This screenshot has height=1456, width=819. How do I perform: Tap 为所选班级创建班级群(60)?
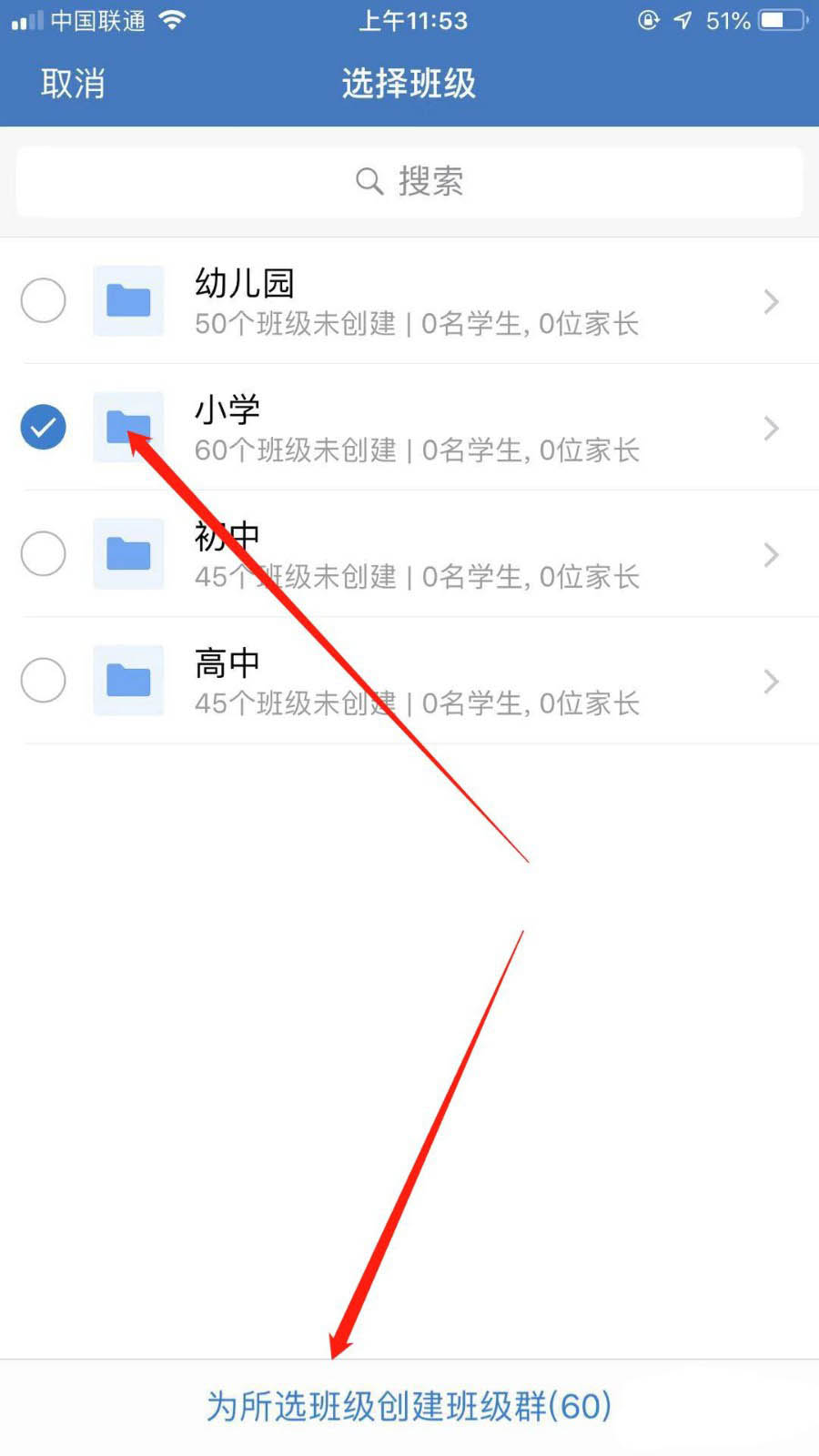click(409, 1406)
